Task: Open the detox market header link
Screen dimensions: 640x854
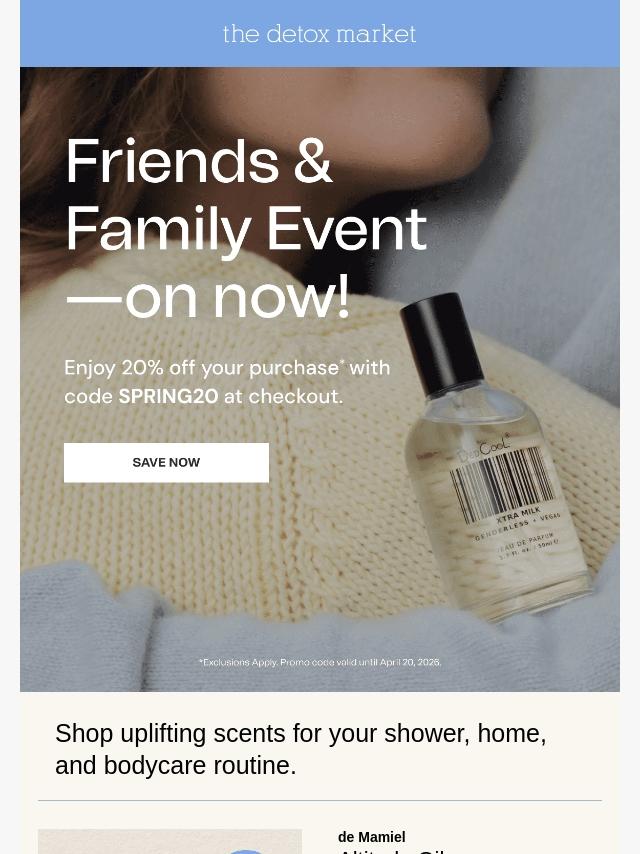Action: pos(319,34)
